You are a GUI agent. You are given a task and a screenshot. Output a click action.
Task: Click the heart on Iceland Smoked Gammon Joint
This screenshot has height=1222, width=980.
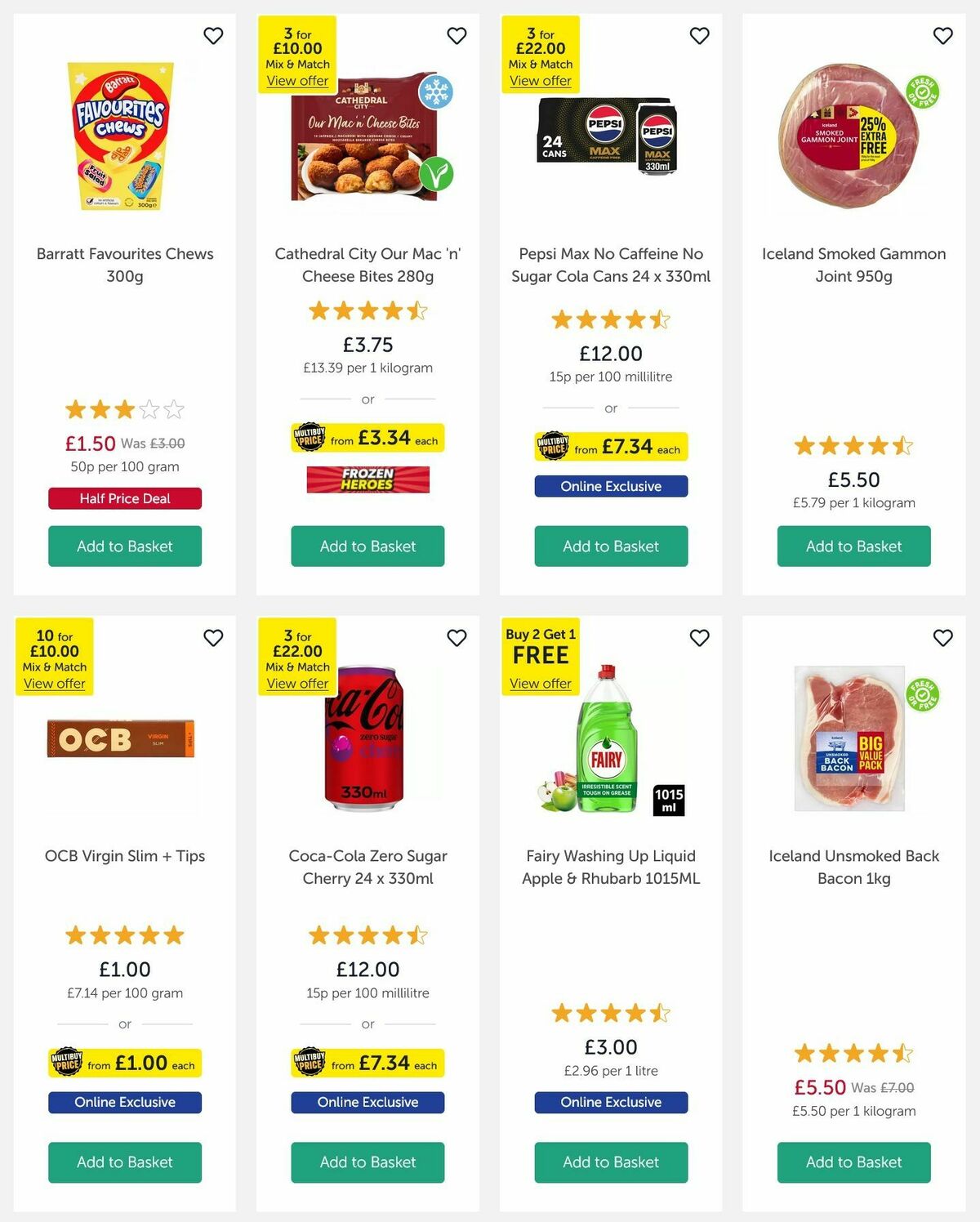[942, 36]
